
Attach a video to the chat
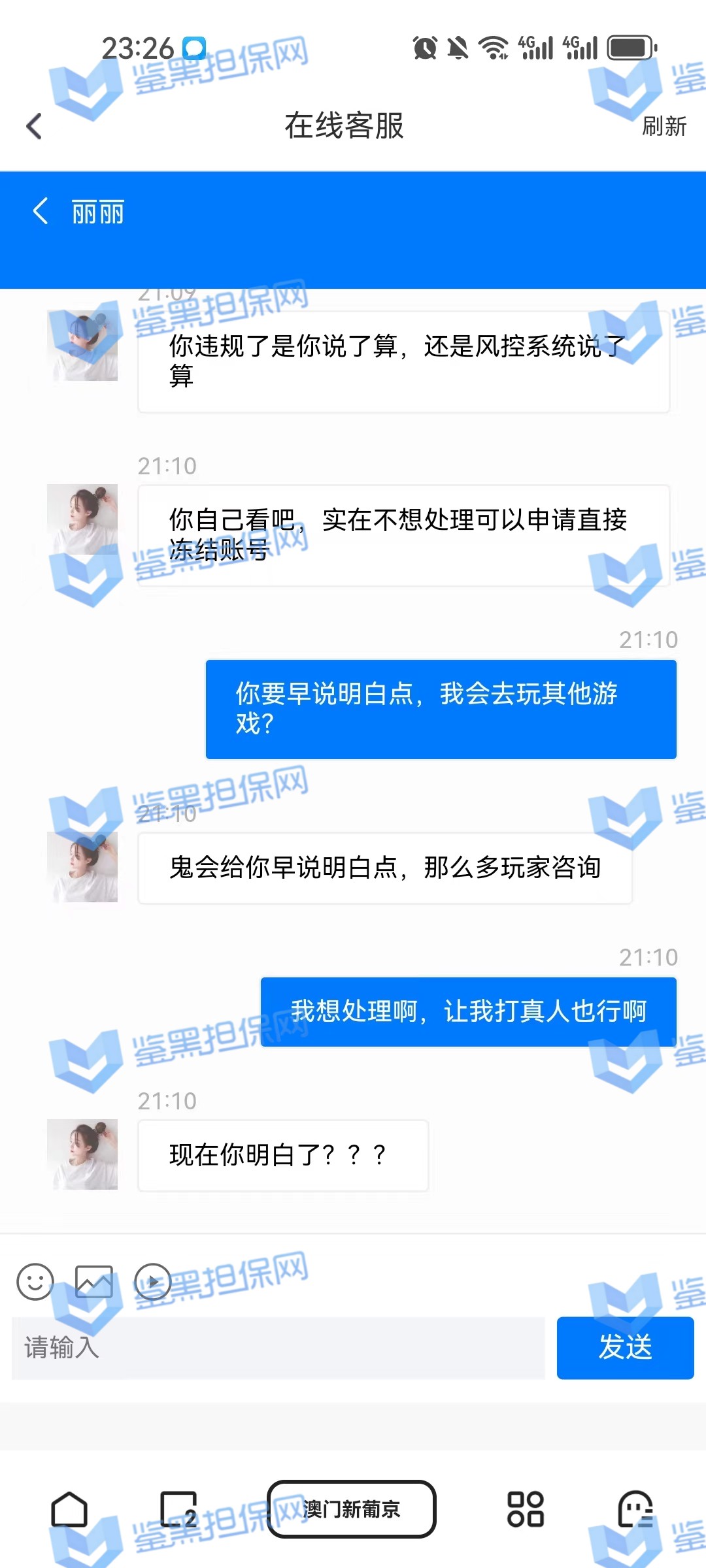coord(153,1281)
